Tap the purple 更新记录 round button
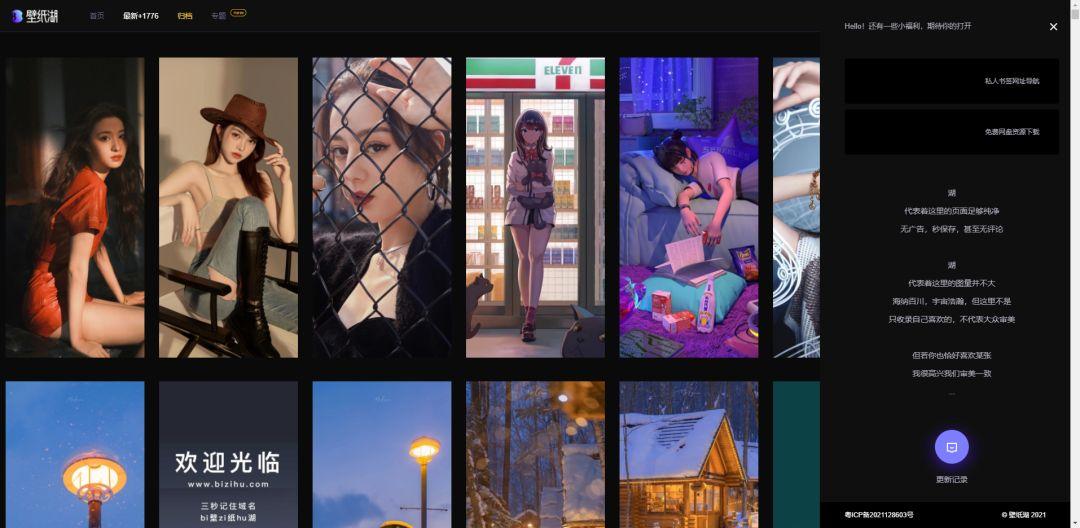Image resolution: width=1080 pixels, height=528 pixels. (951, 447)
